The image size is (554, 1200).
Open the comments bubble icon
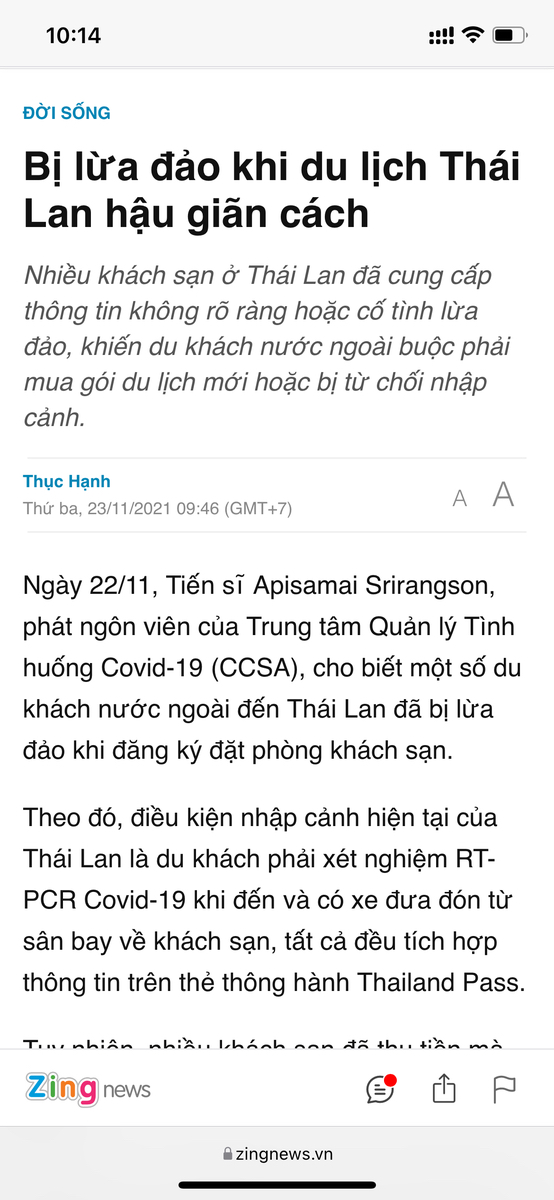pos(382,1088)
